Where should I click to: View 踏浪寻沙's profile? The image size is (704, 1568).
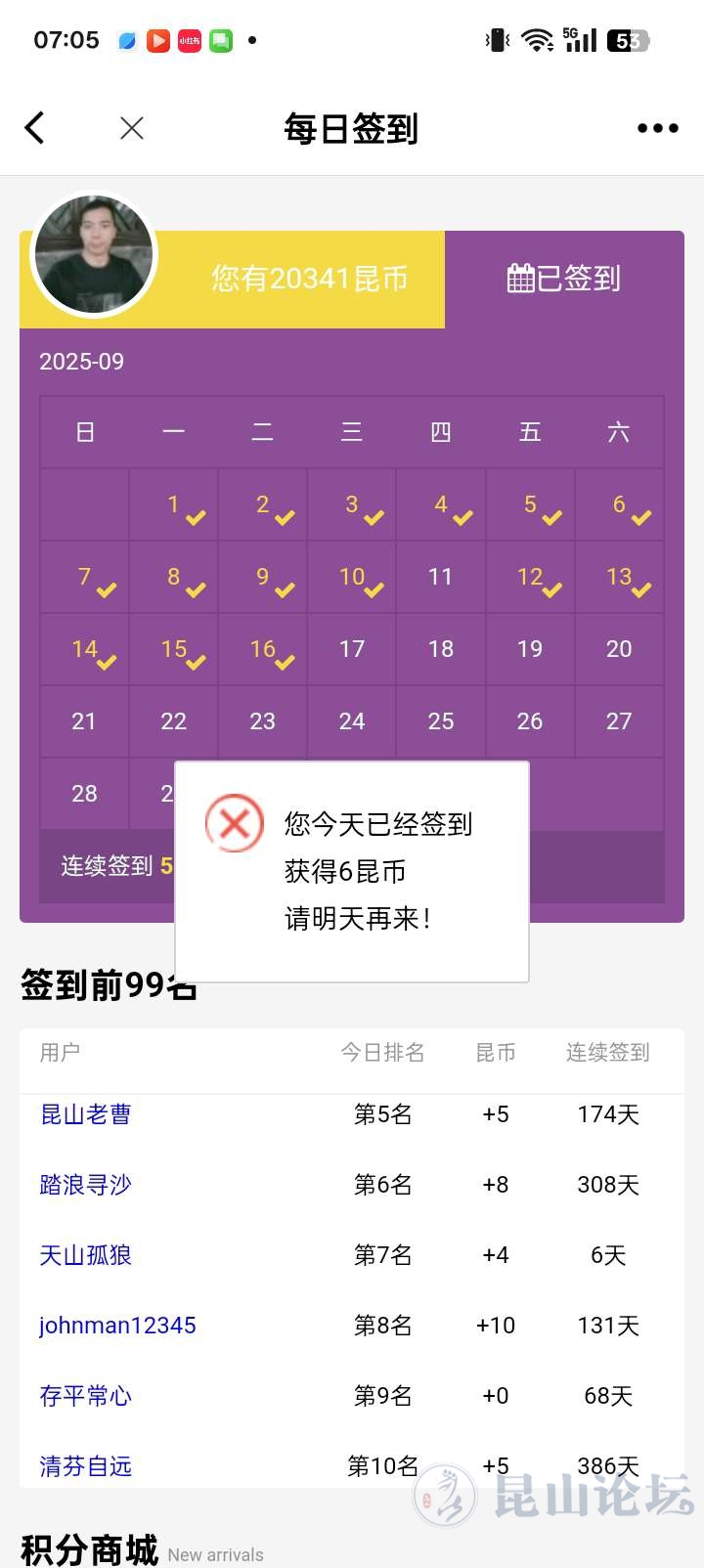point(86,1185)
